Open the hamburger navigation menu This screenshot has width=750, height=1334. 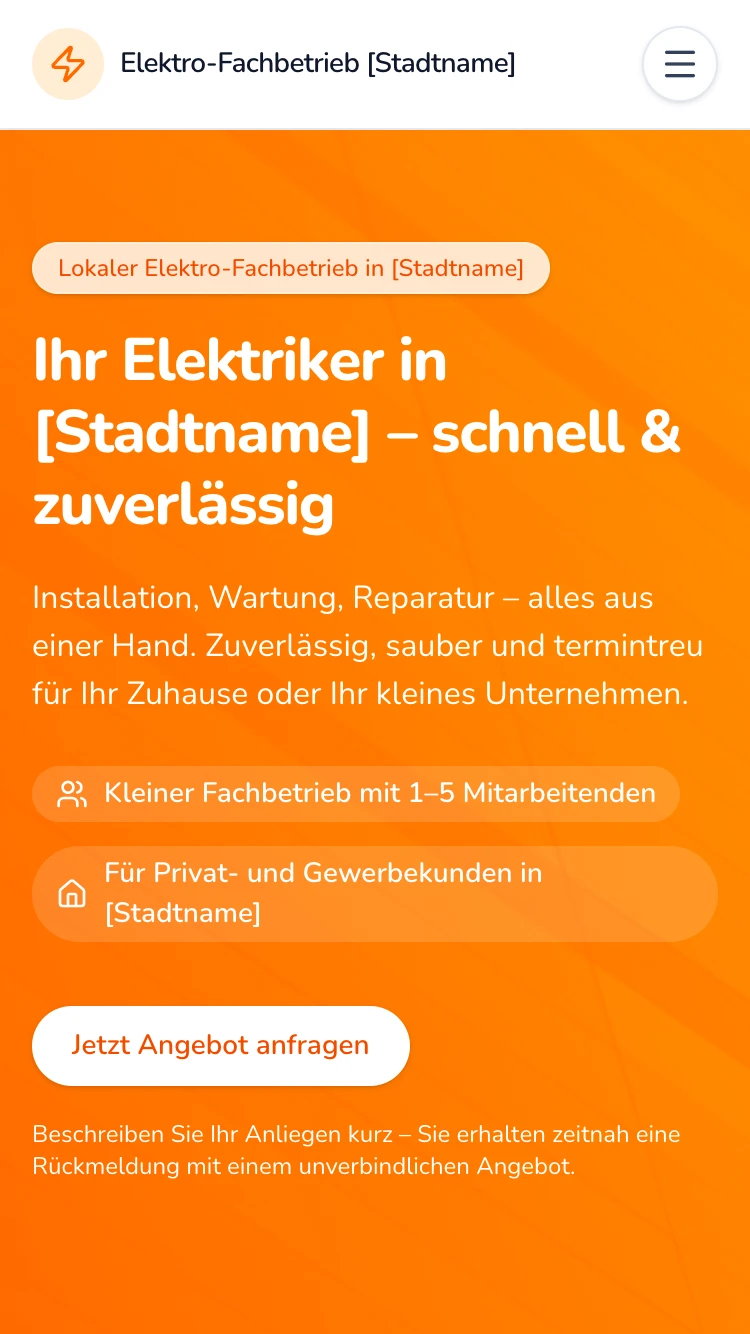coord(680,64)
